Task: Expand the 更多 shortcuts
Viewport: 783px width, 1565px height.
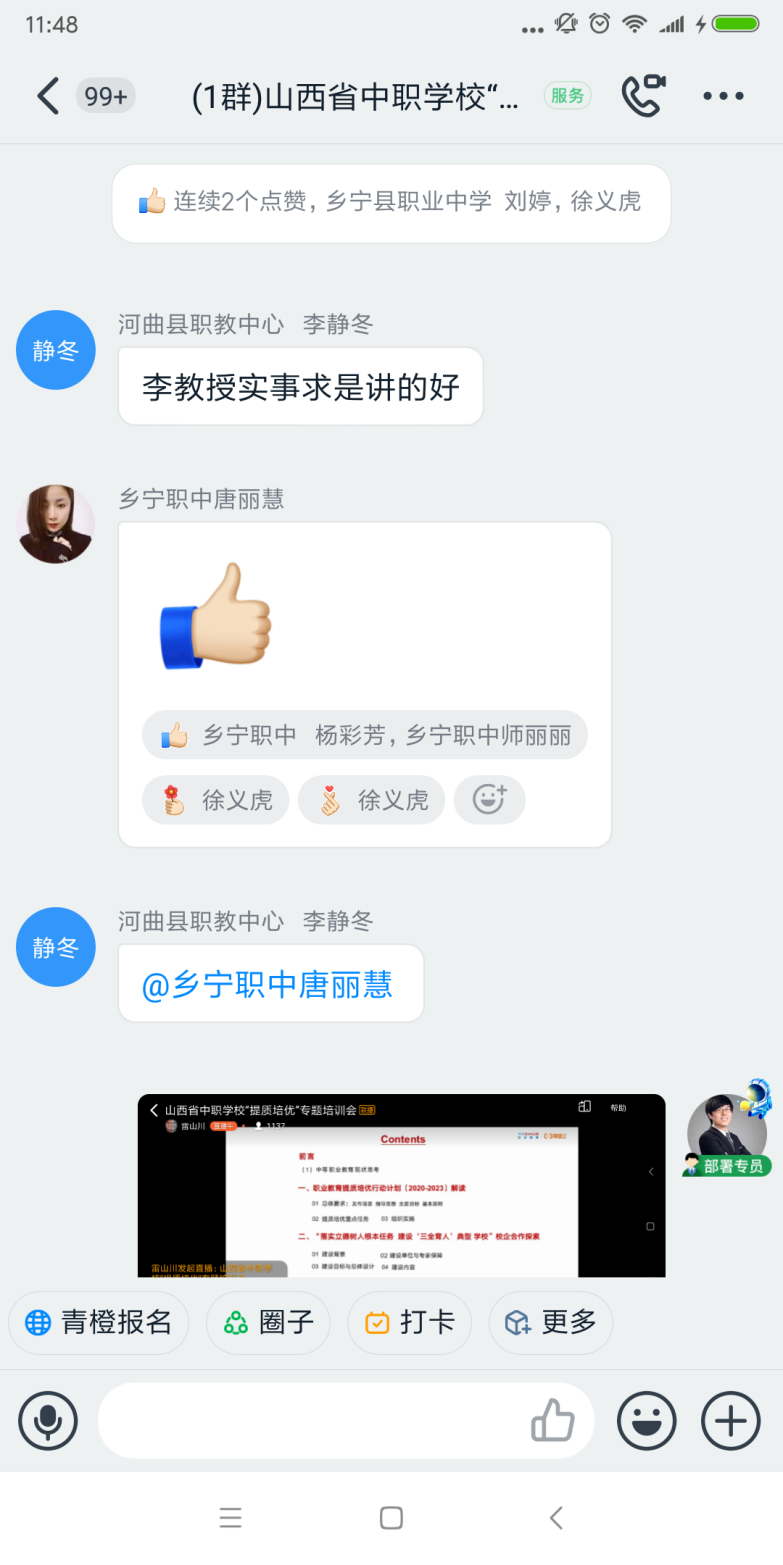Action: click(550, 1322)
